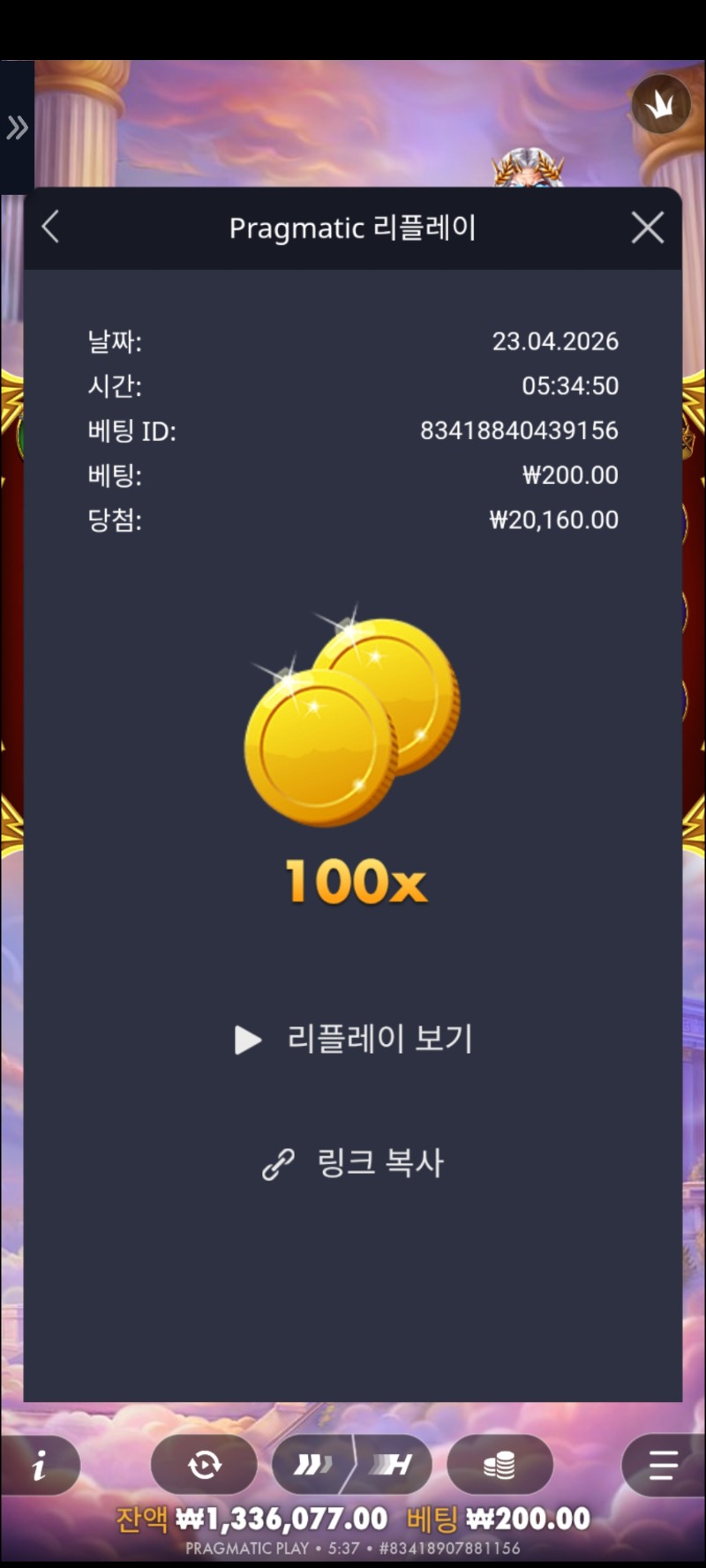Open the hamburger menu

pyautogui.click(x=662, y=1466)
